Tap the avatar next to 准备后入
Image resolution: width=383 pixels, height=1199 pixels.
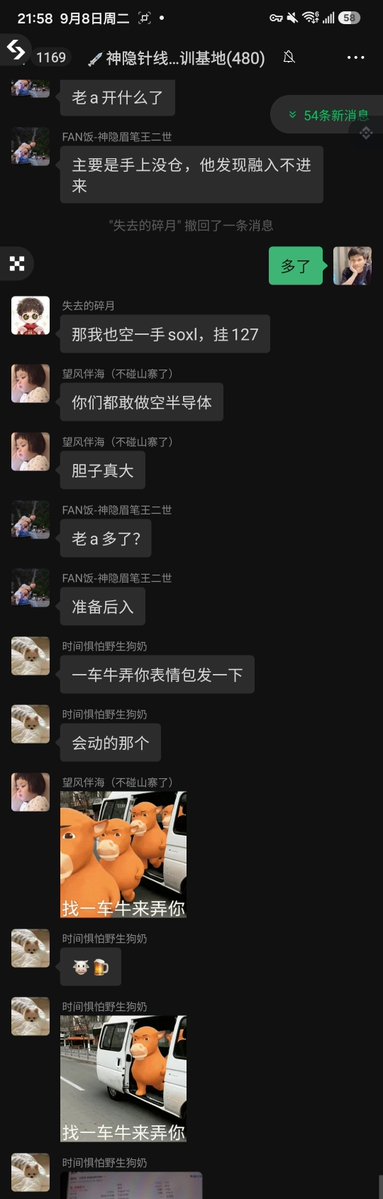coord(31,587)
